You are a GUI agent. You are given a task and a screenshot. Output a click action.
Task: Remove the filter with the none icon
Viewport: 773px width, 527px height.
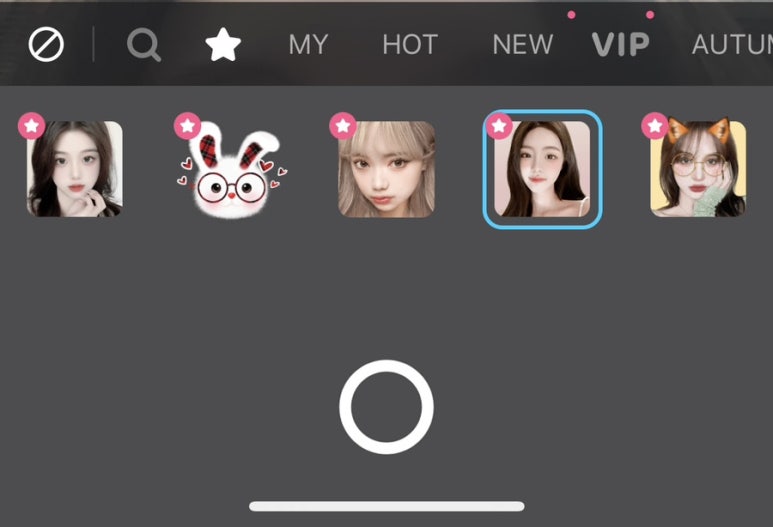click(x=46, y=45)
